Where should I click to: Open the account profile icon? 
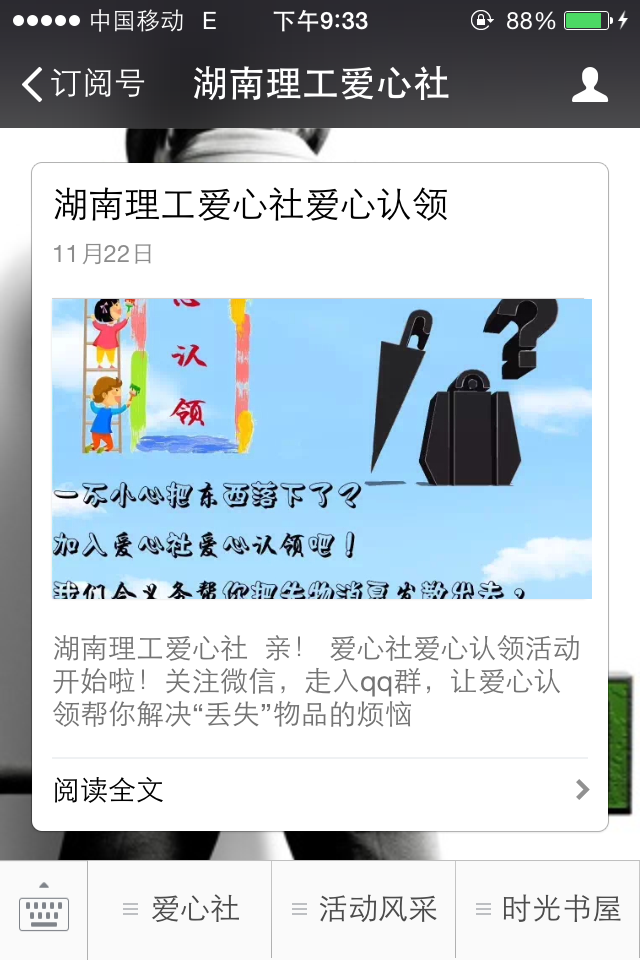(589, 85)
